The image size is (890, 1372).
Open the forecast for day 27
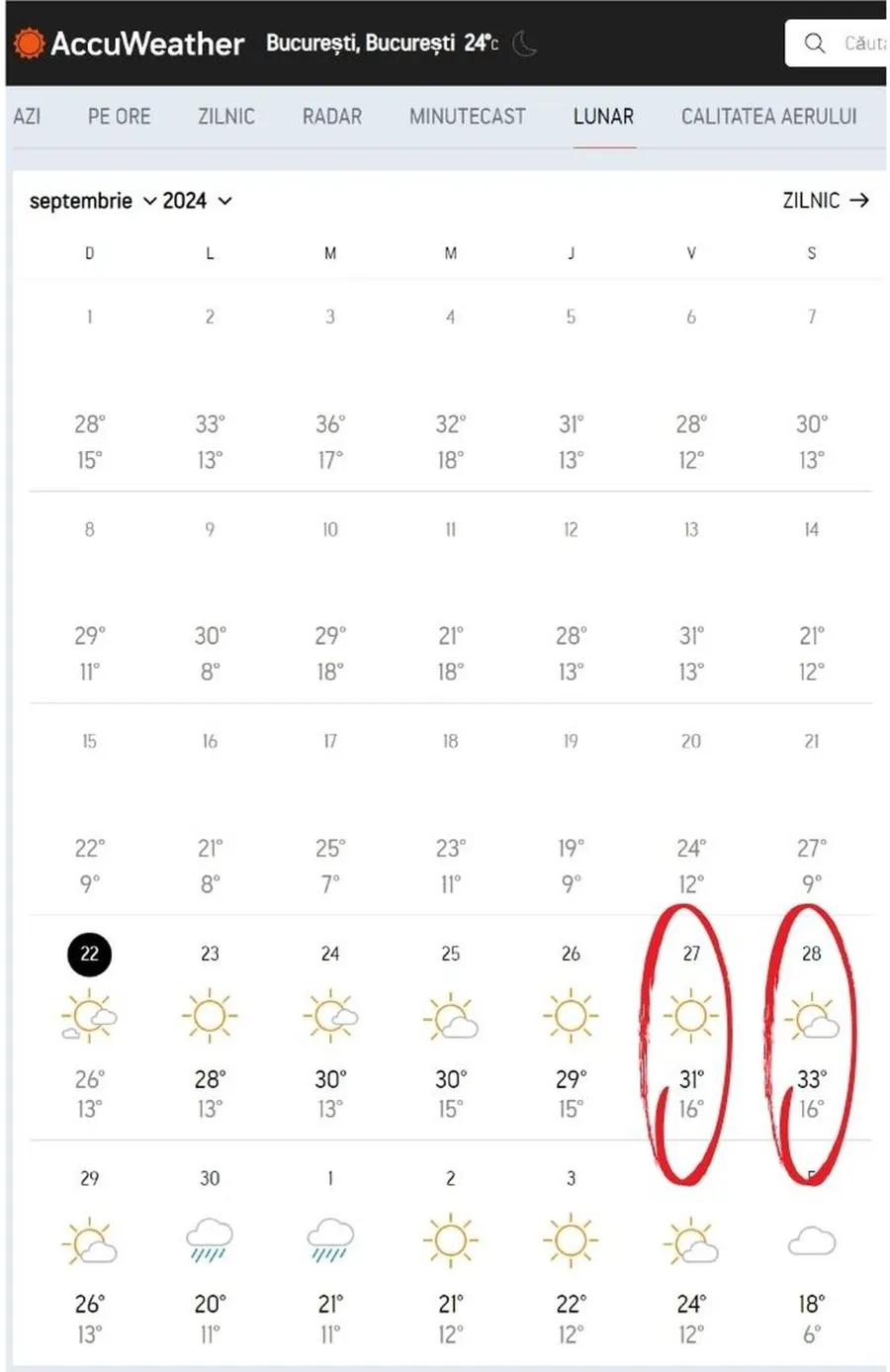click(690, 1029)
